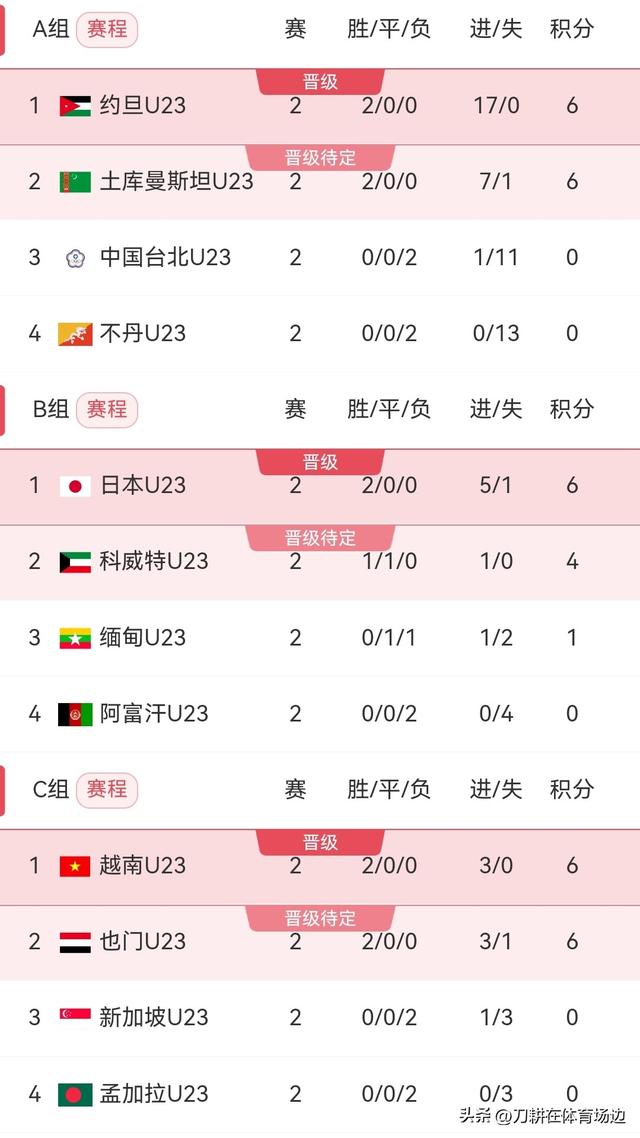Screen dimensions: 640x1138
Task: Open the schedule for Group B
Action: (x=106, y=409)
